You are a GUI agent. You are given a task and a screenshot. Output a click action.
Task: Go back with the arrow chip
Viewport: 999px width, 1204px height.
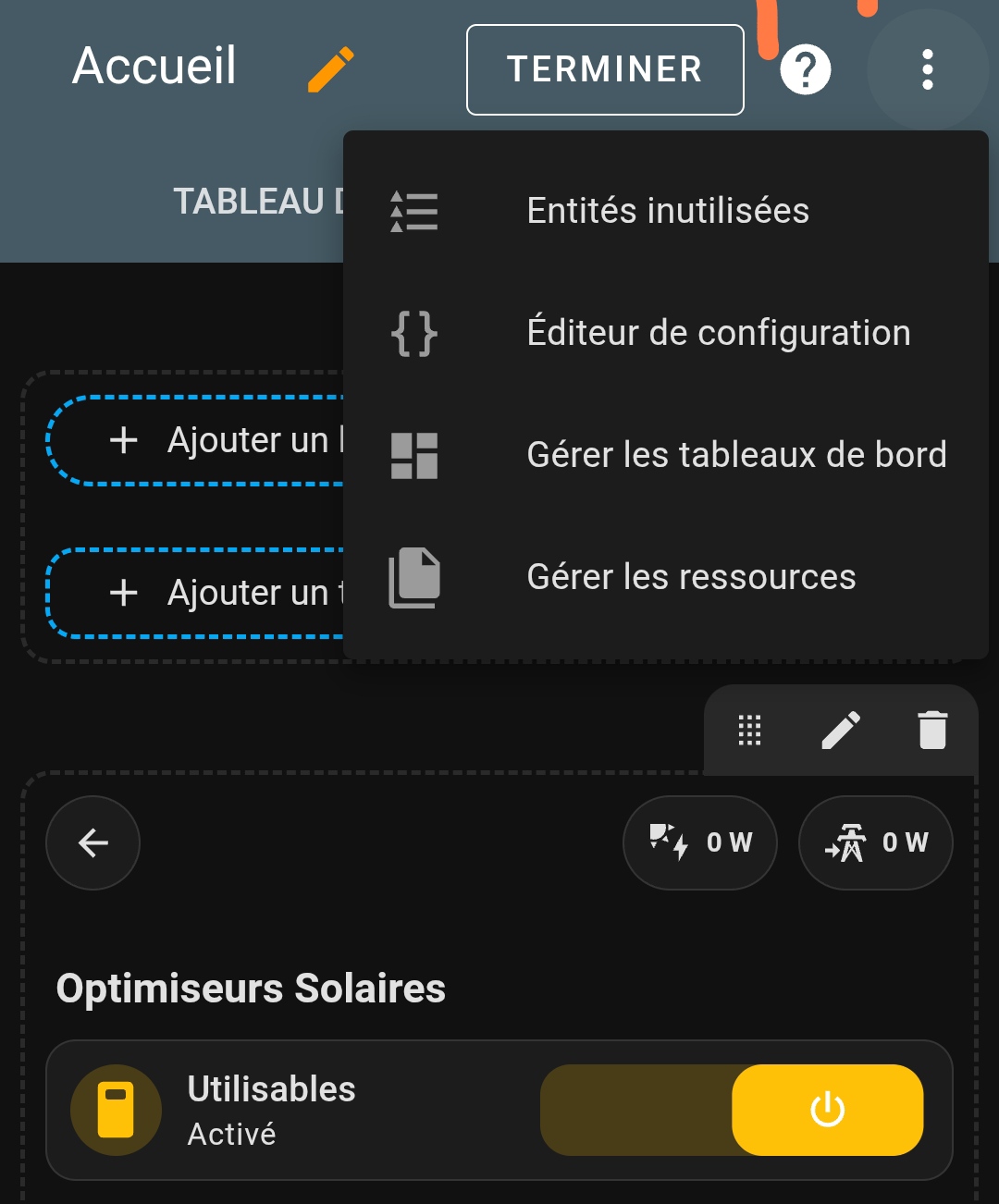93,842
